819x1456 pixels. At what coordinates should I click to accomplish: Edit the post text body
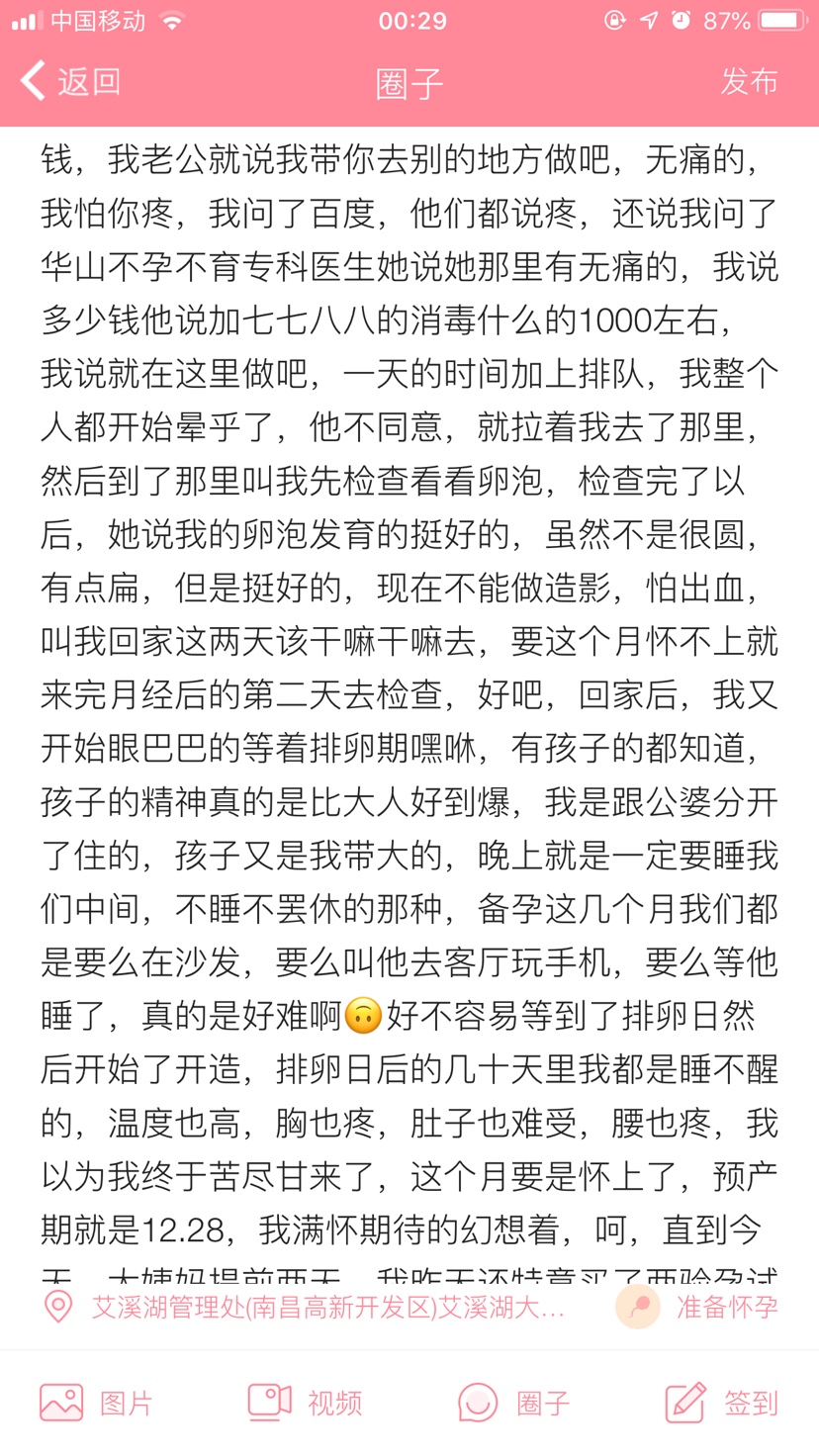pyautogui.click(x=409, y=692)
